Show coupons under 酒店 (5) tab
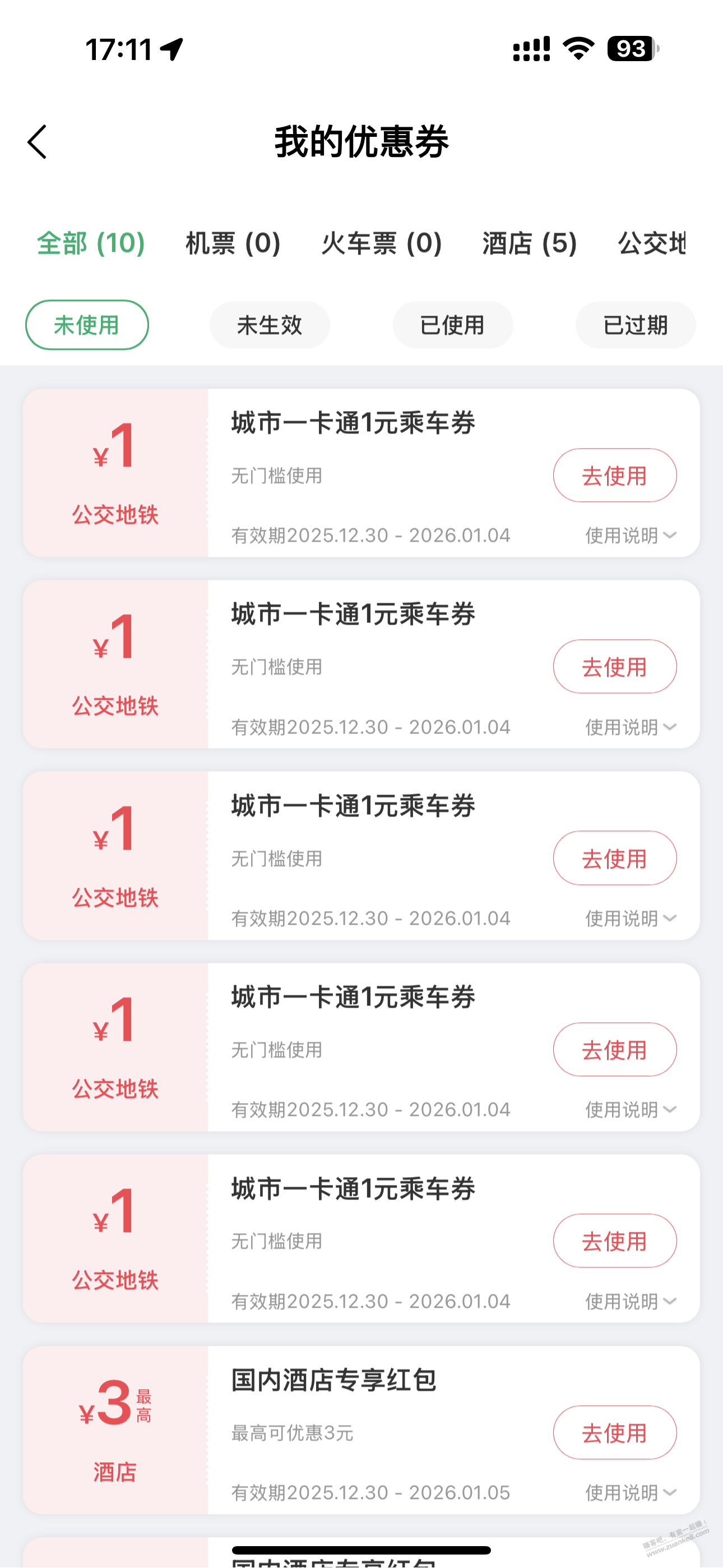Screen dimensions: 723x1568 tap(530, 243)
